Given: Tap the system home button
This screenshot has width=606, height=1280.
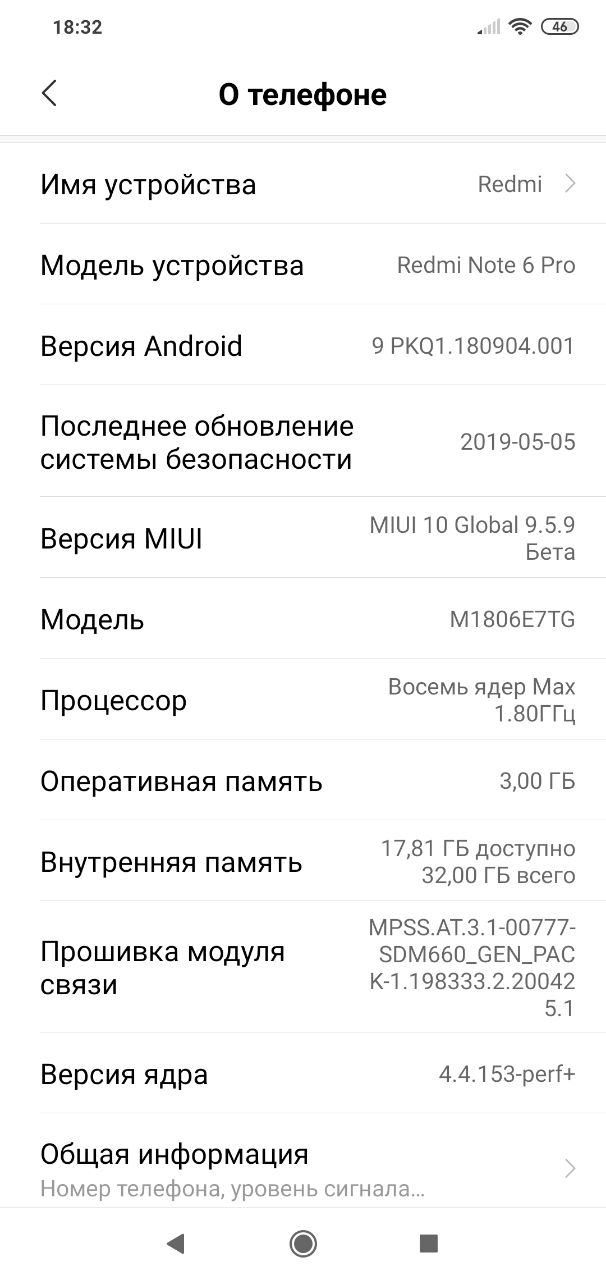Looking at the screenshot, I should pos(303,1243).
